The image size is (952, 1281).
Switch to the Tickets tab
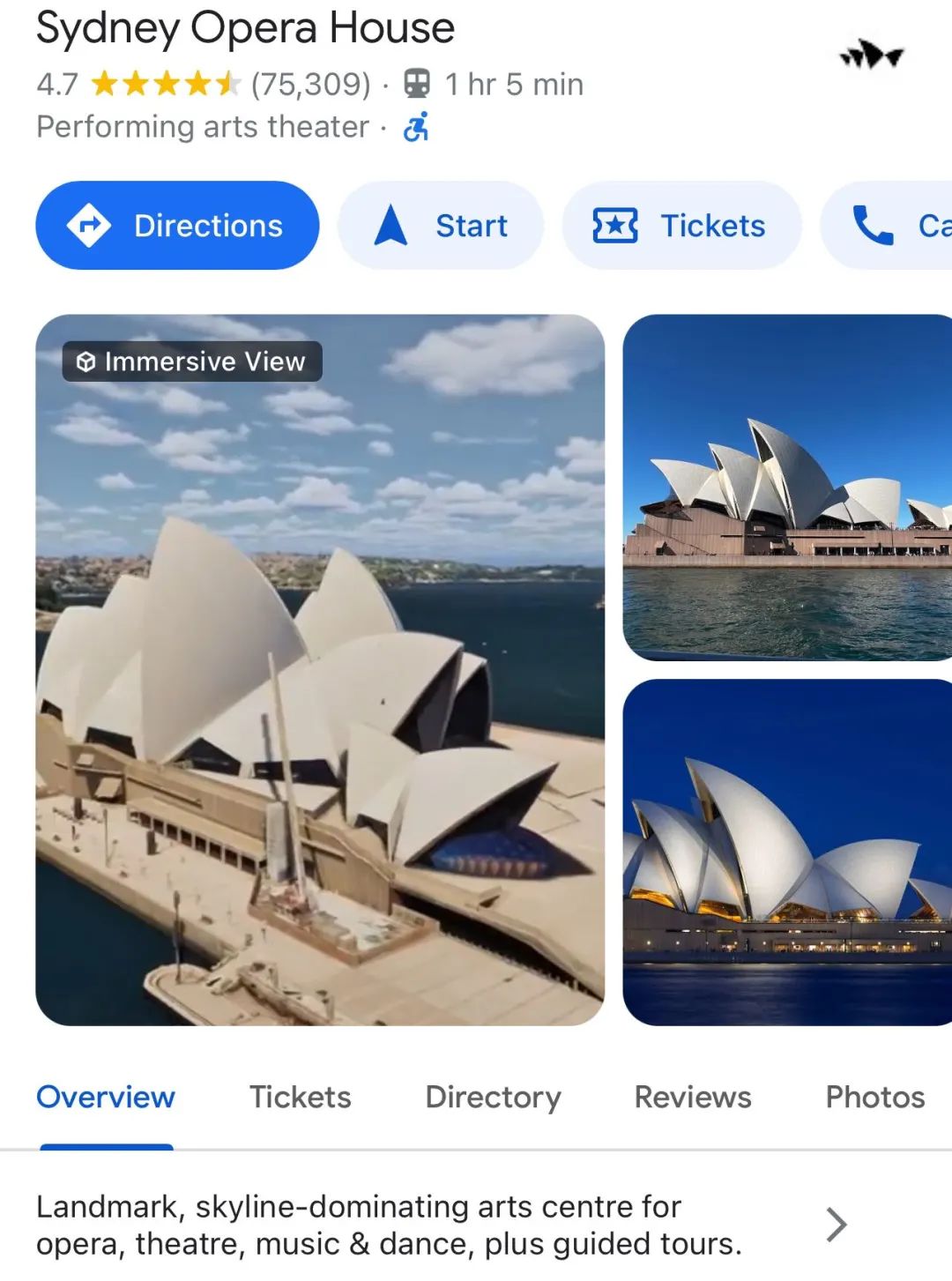[x=300, y=1097]
